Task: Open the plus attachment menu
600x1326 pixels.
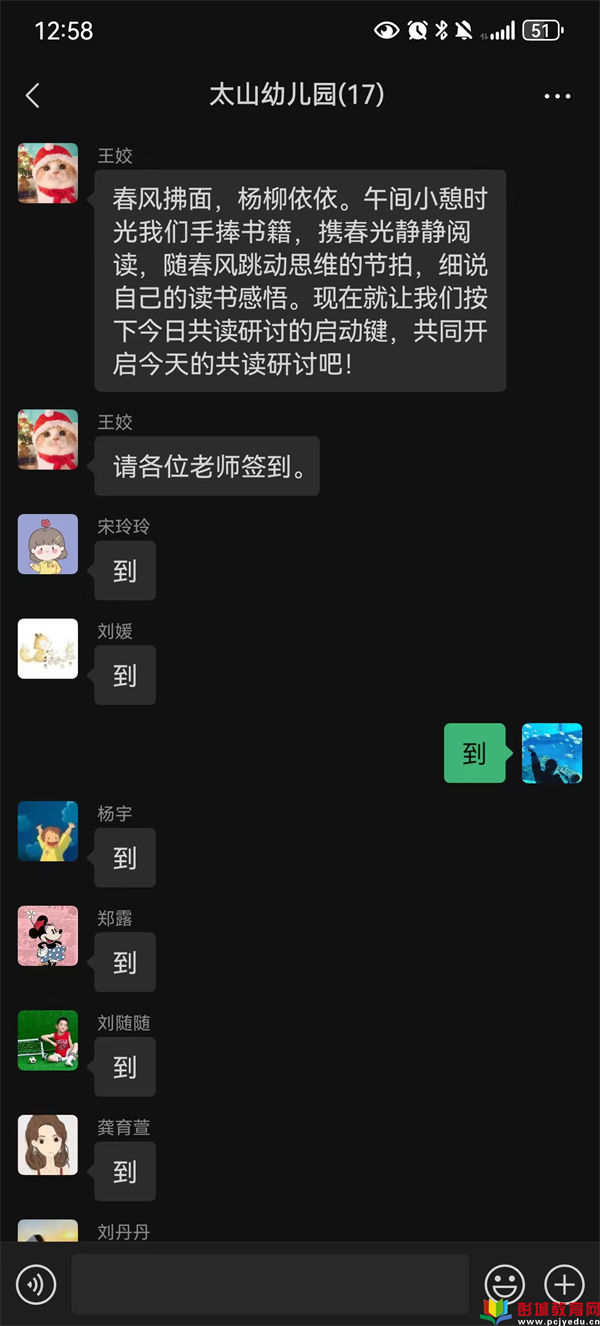Action: (564, 1284)
